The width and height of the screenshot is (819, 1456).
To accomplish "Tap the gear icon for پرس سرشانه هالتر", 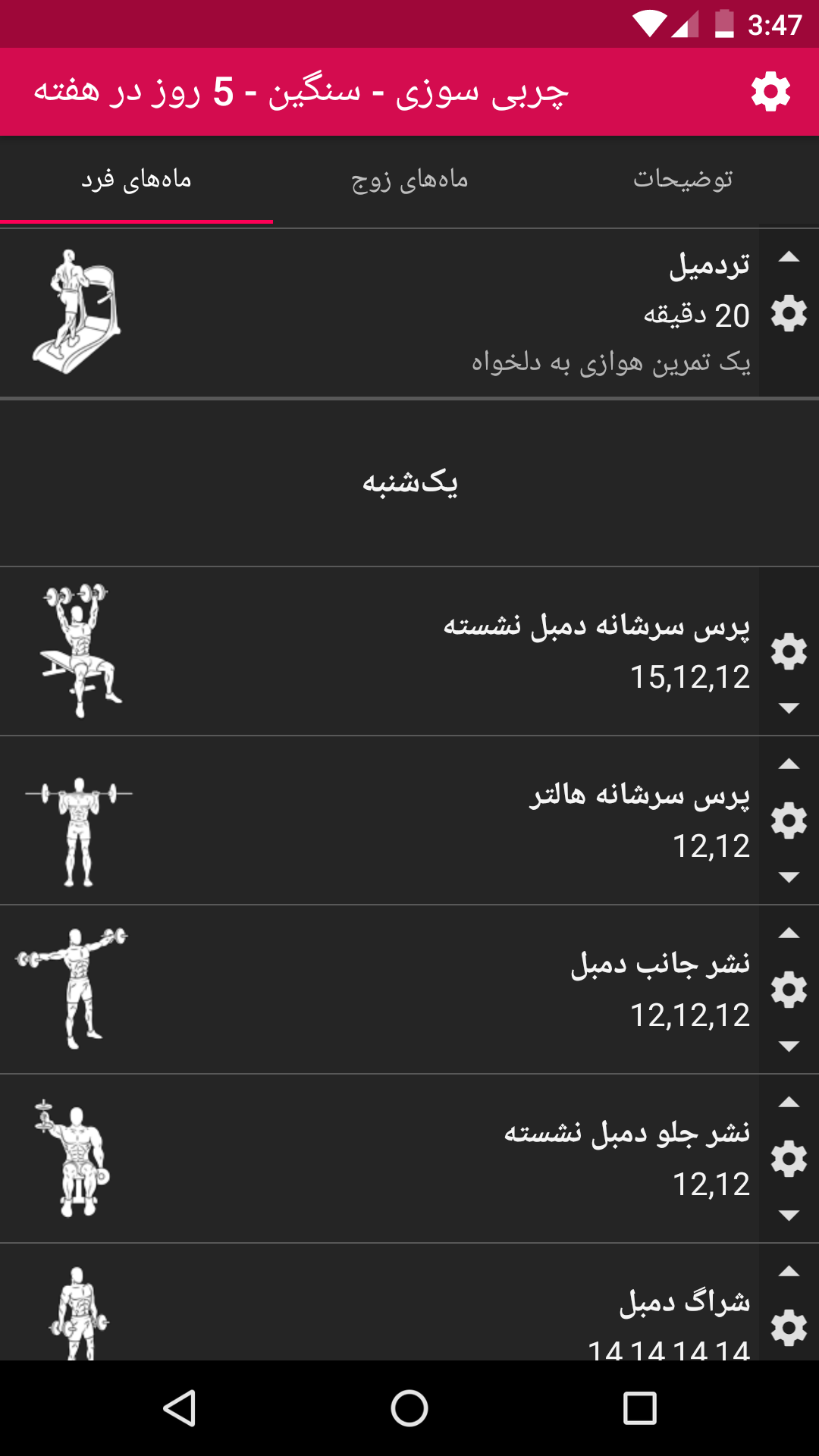I will coord(789,821).
